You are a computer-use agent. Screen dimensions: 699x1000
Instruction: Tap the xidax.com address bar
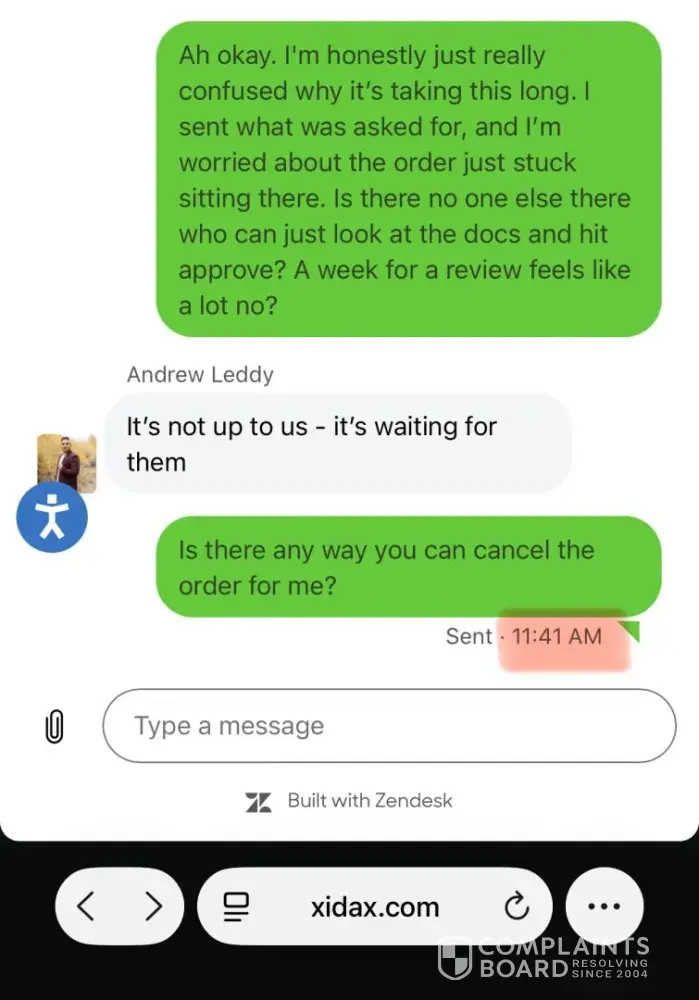point(375,907)
